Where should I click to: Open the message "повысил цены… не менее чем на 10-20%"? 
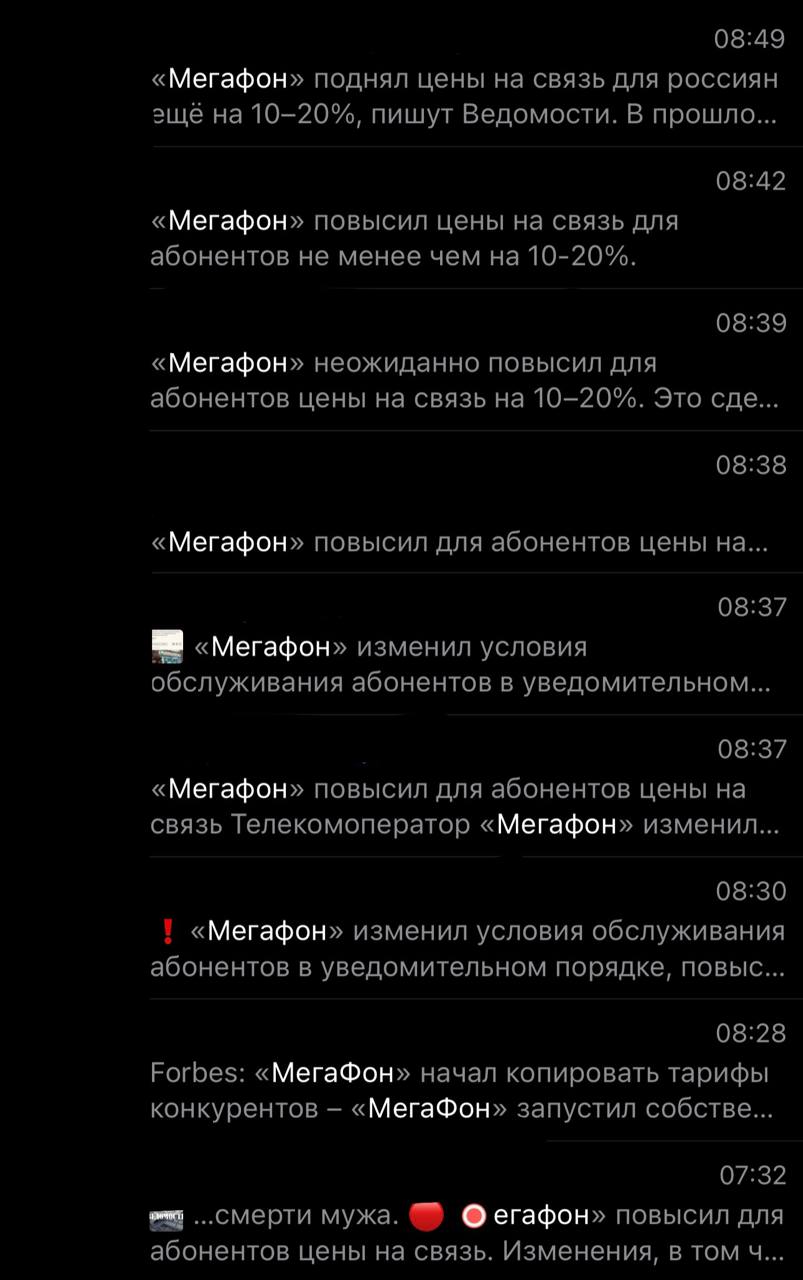tap(464, 239)
